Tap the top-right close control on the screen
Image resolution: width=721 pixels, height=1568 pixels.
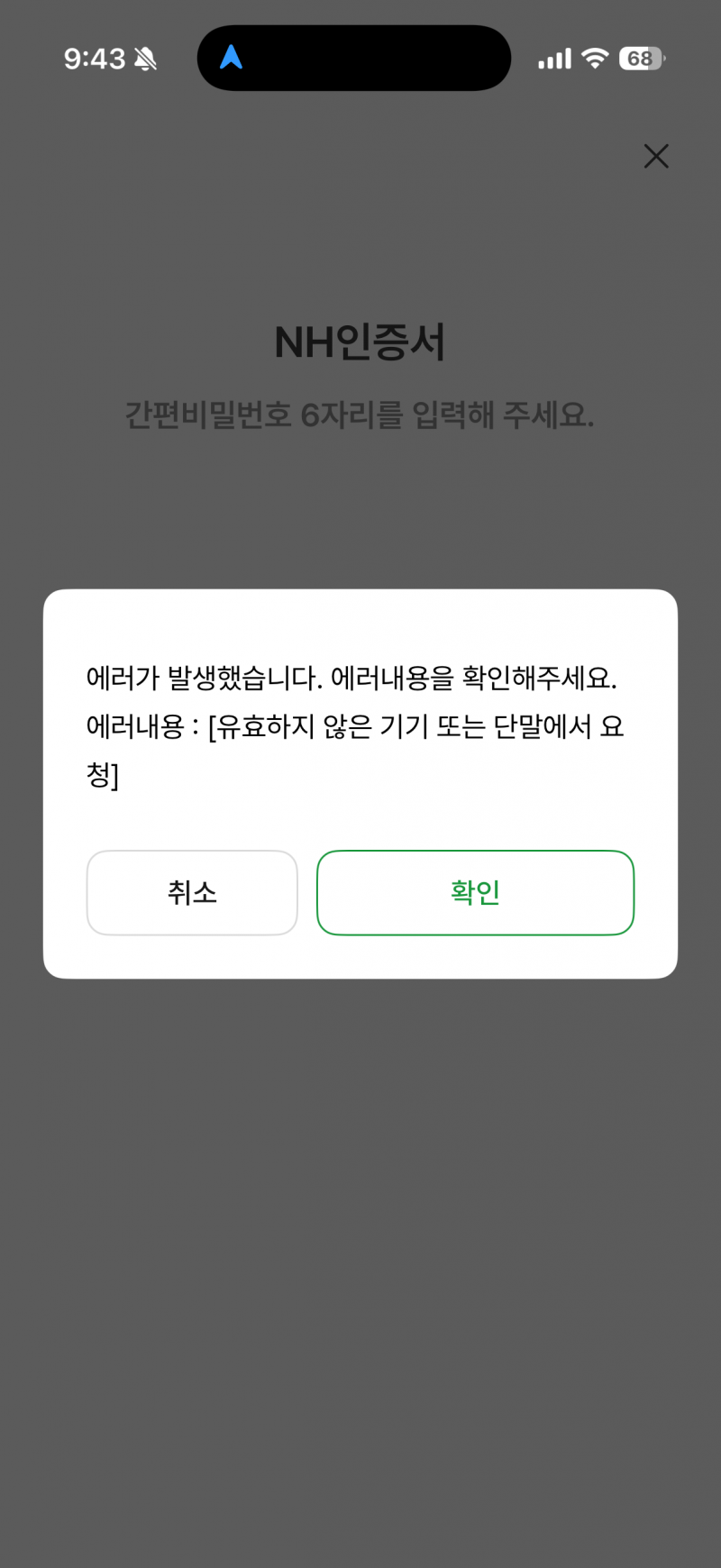(x=656, y=156)
